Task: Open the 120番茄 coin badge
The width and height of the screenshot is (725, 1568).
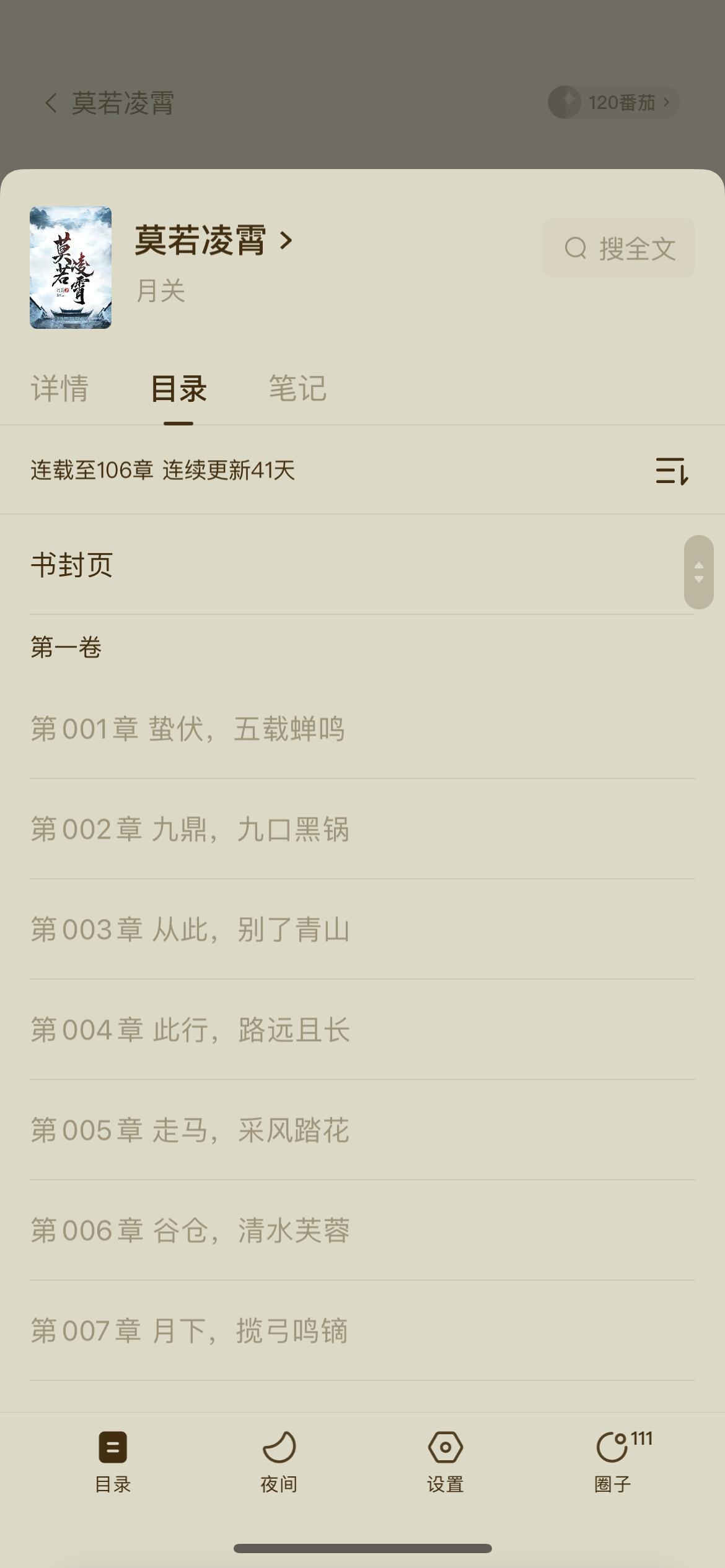Action: (x=613, y=102)
